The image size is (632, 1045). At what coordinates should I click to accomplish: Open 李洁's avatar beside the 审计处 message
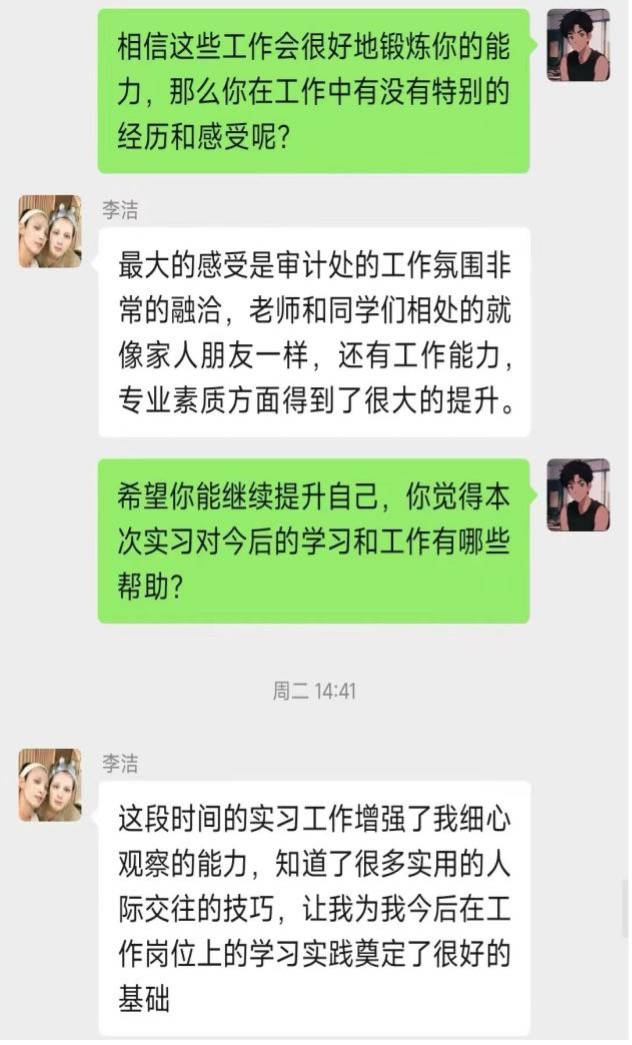50,231
